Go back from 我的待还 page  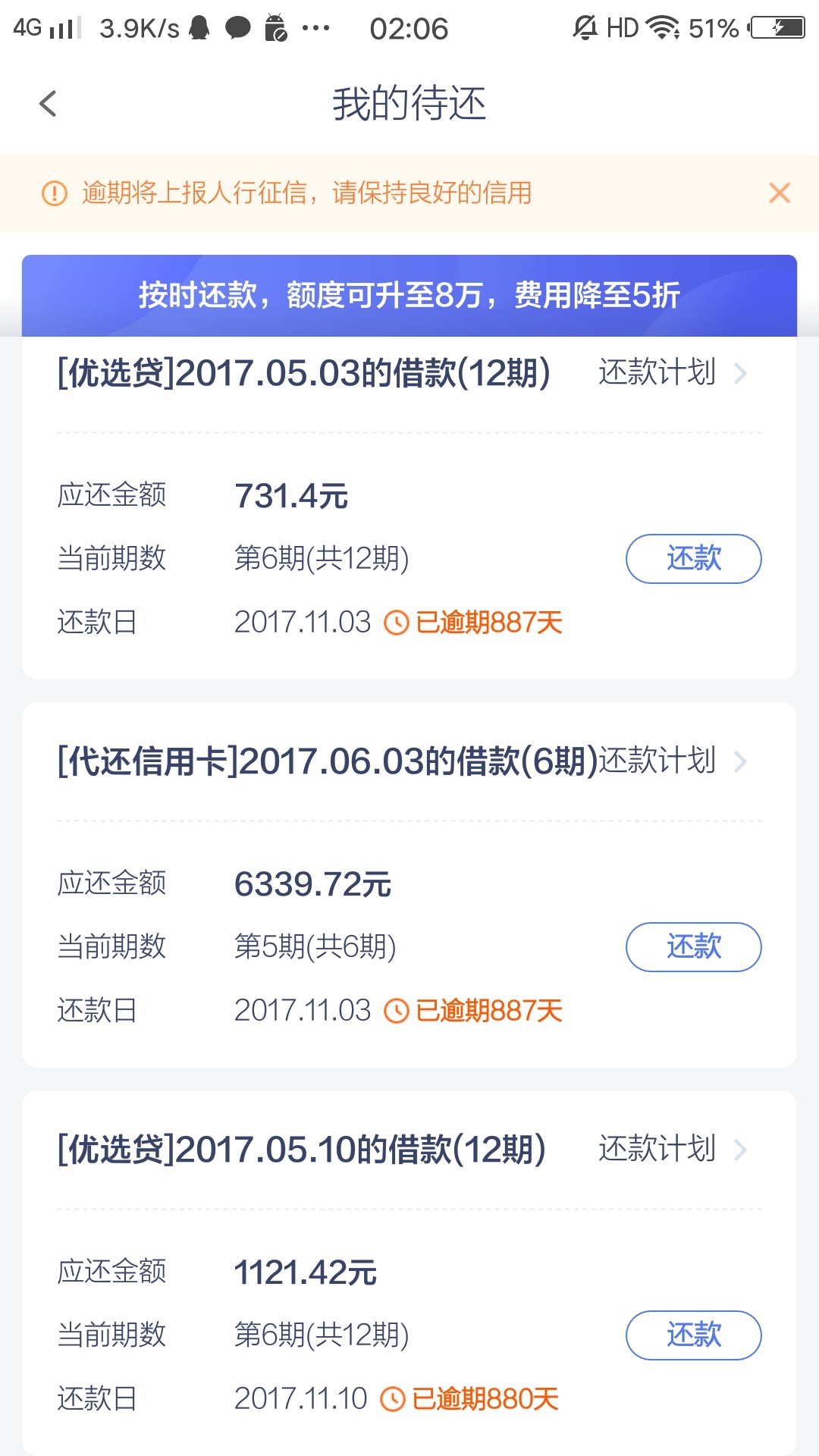pos(48,104)
